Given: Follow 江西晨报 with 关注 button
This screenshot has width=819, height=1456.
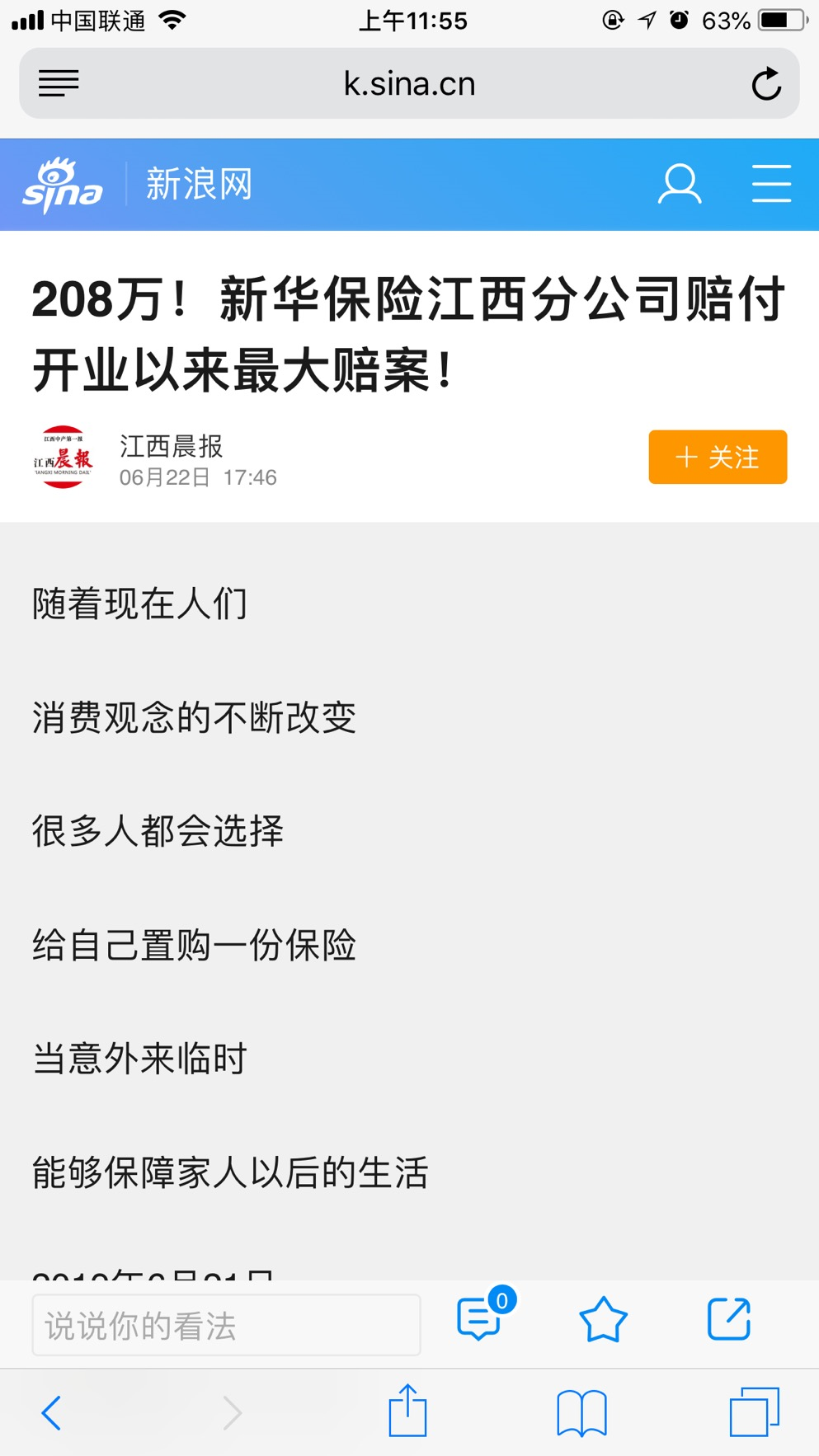Looking at the screenshot, I should (x=717, y=457).
